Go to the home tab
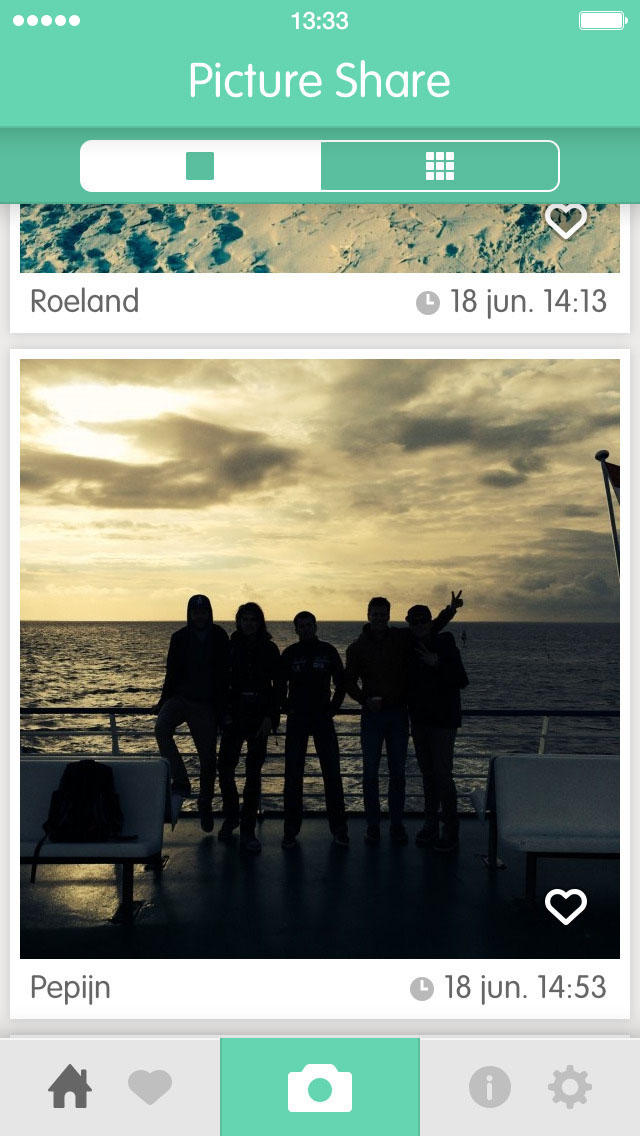 70,1087
